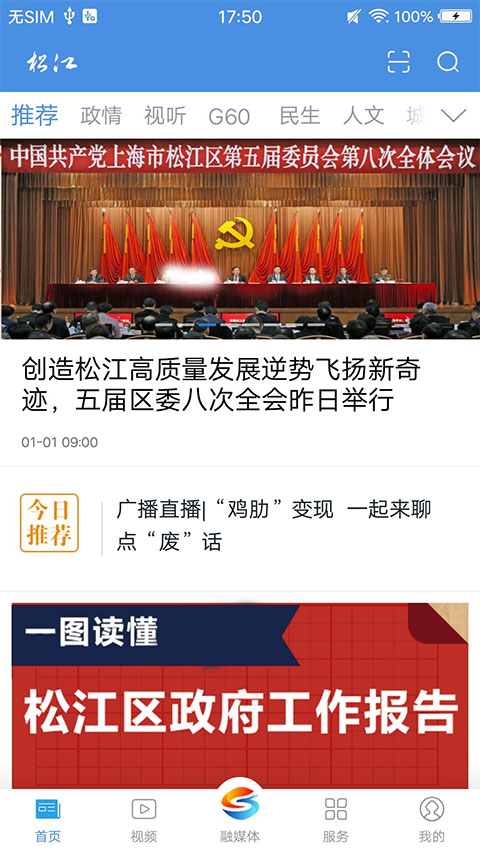Open the 人文 tab
480x853 pixels.
(364, 116)
